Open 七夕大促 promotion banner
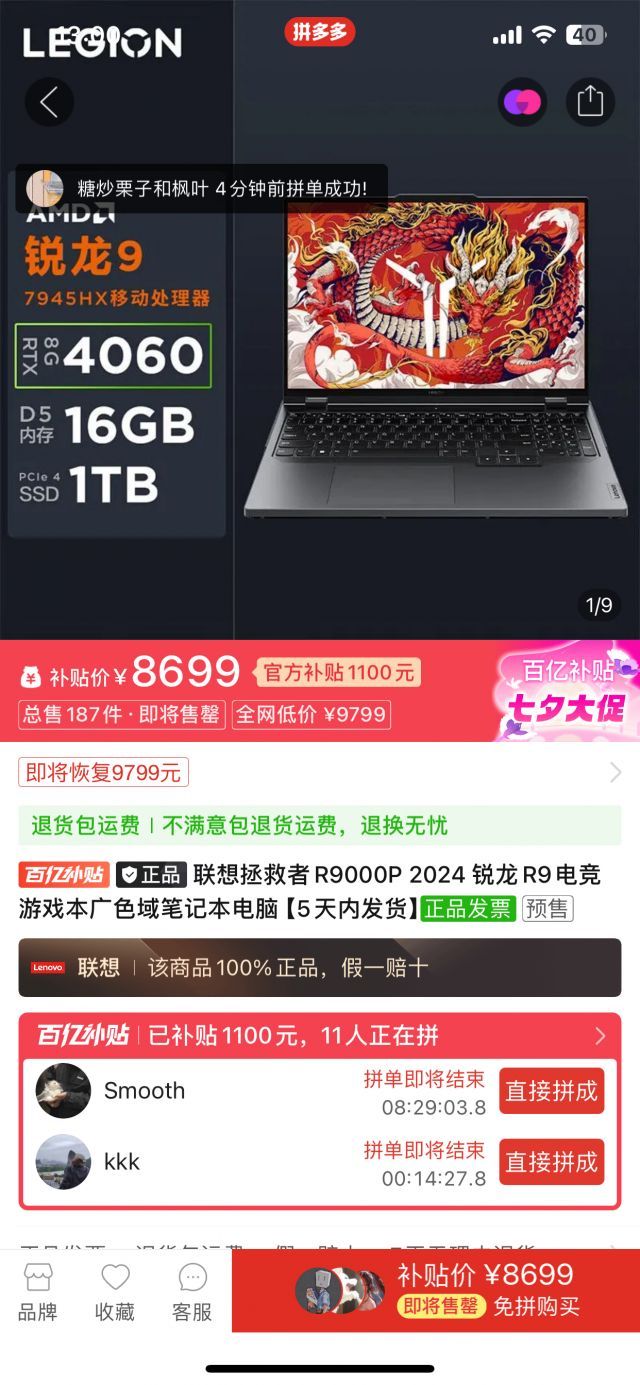 568,692
